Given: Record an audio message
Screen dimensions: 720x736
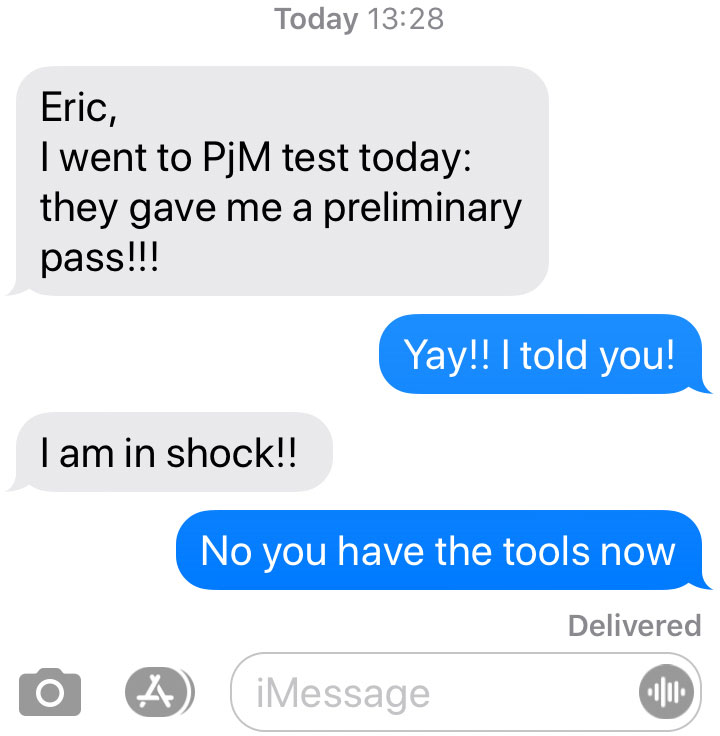Looking at the screenshot, I should pos(664,692).
